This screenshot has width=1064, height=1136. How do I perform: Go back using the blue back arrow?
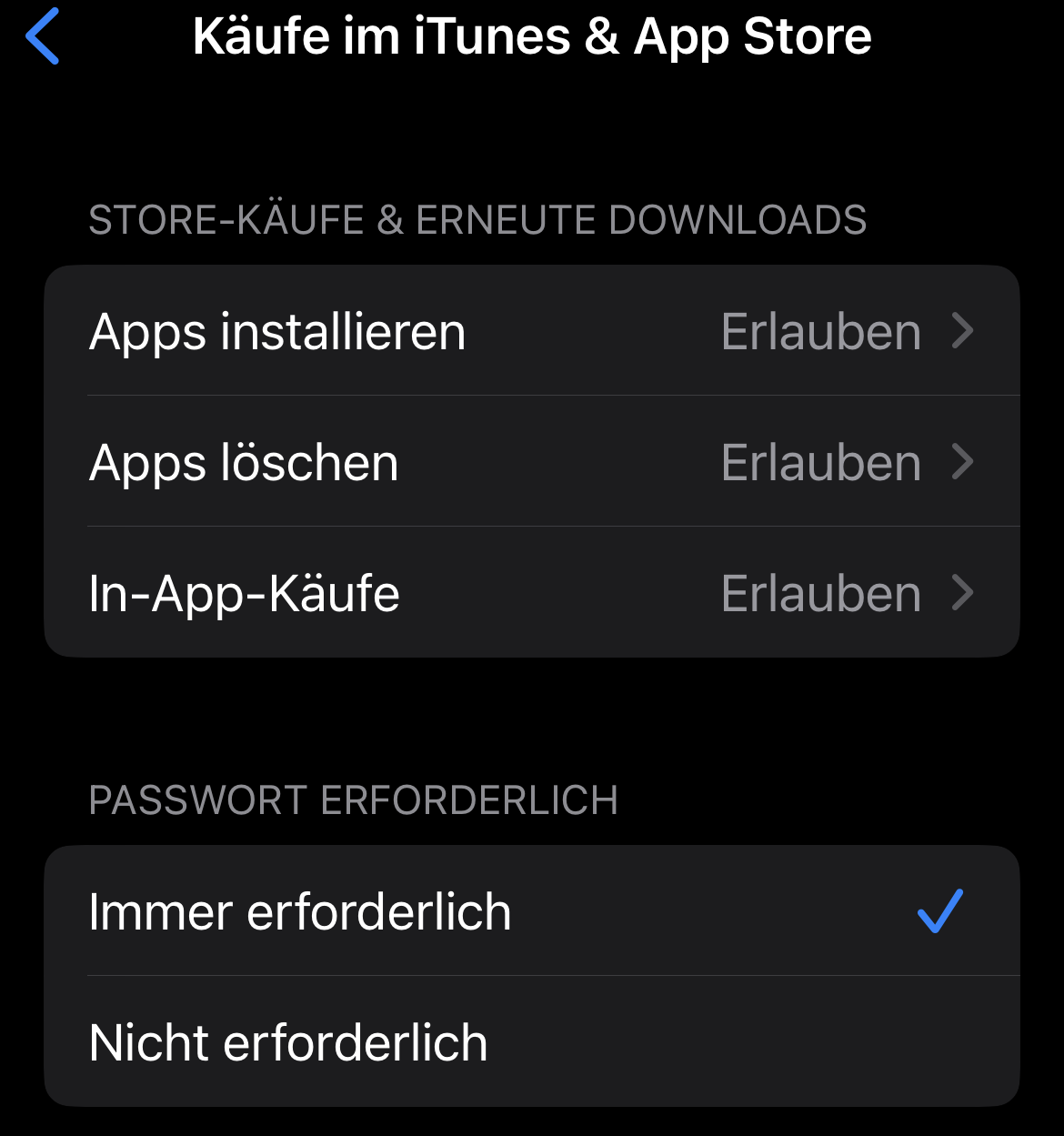pos(43,36)
